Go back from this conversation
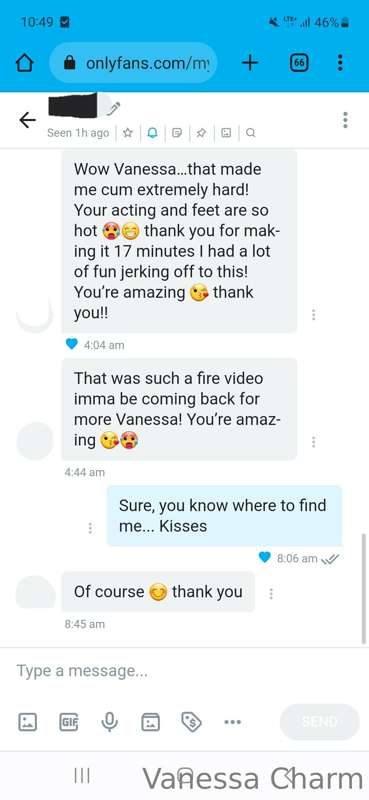Image resolution: width=369 pixels, height=800 pixels. tap(27, 120)
